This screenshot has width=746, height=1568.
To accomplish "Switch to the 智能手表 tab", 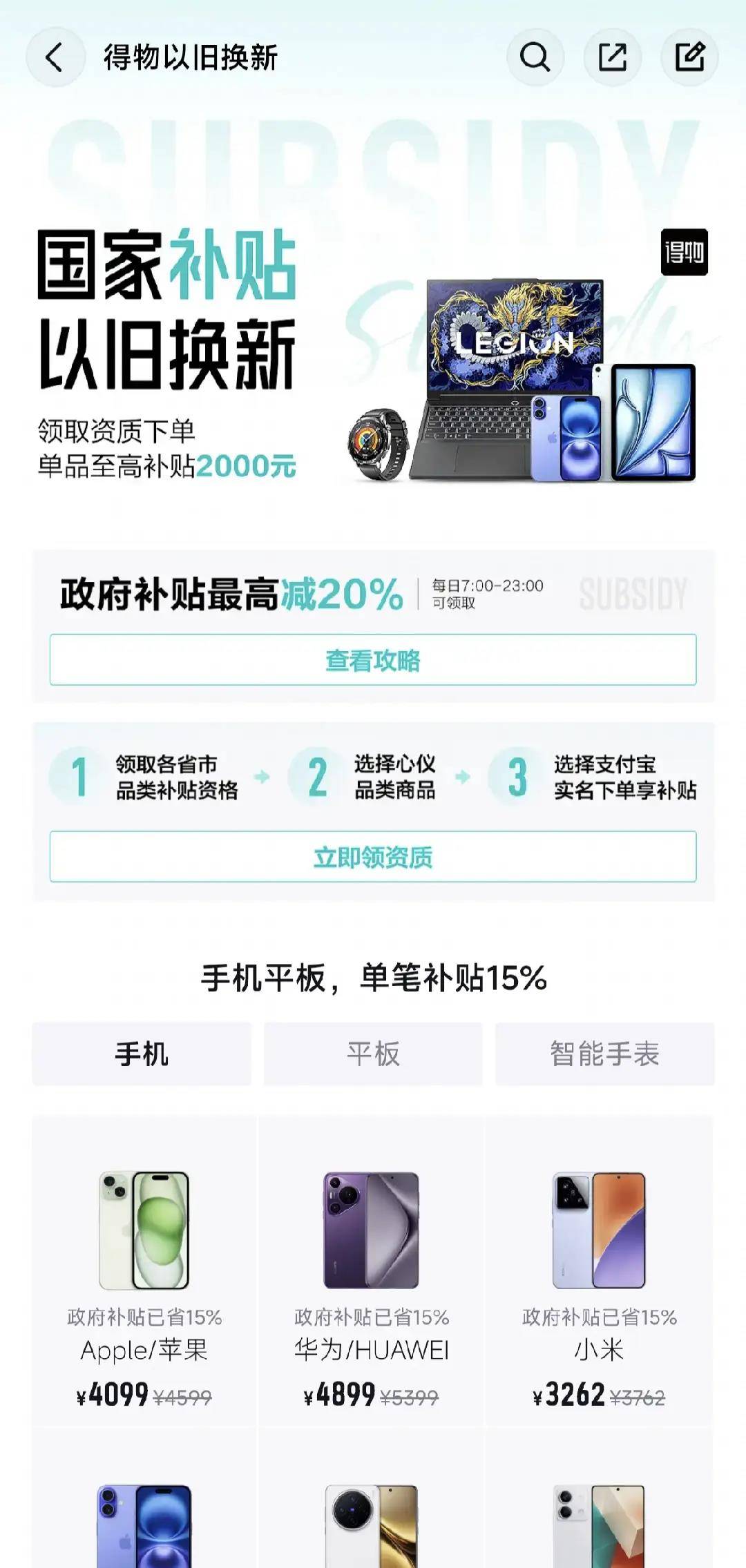I will 604,1053.
